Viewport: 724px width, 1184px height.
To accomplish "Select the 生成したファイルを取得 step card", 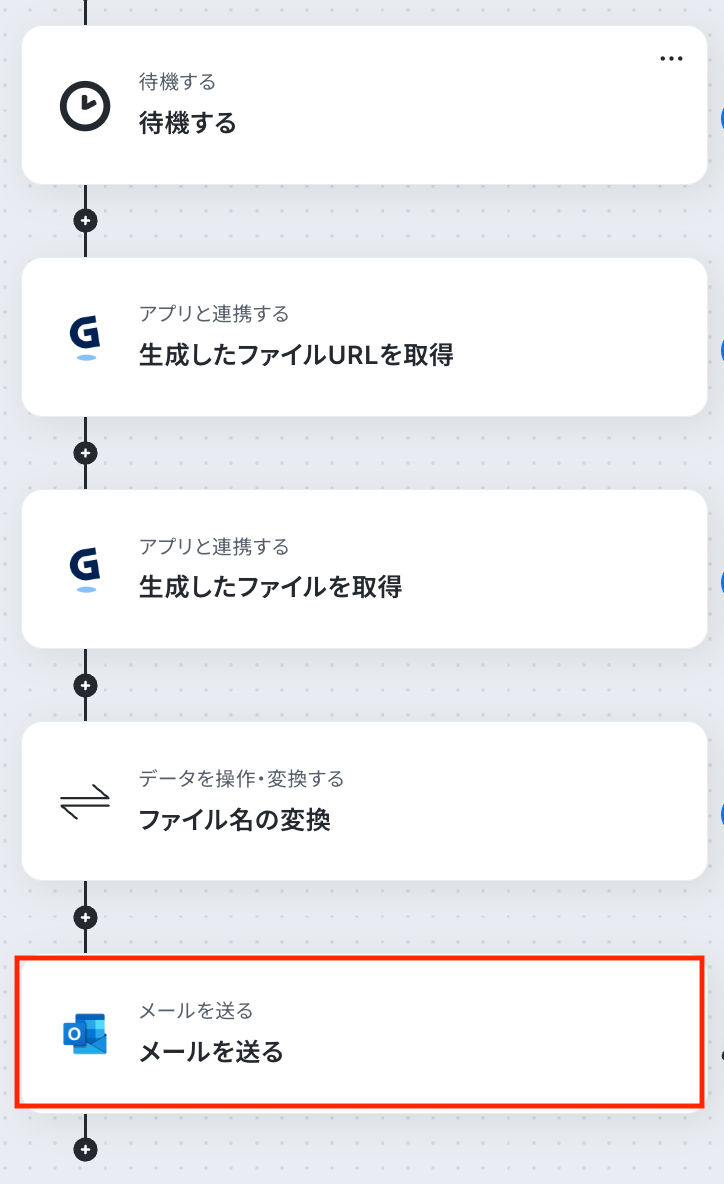I will click(364, 569).
